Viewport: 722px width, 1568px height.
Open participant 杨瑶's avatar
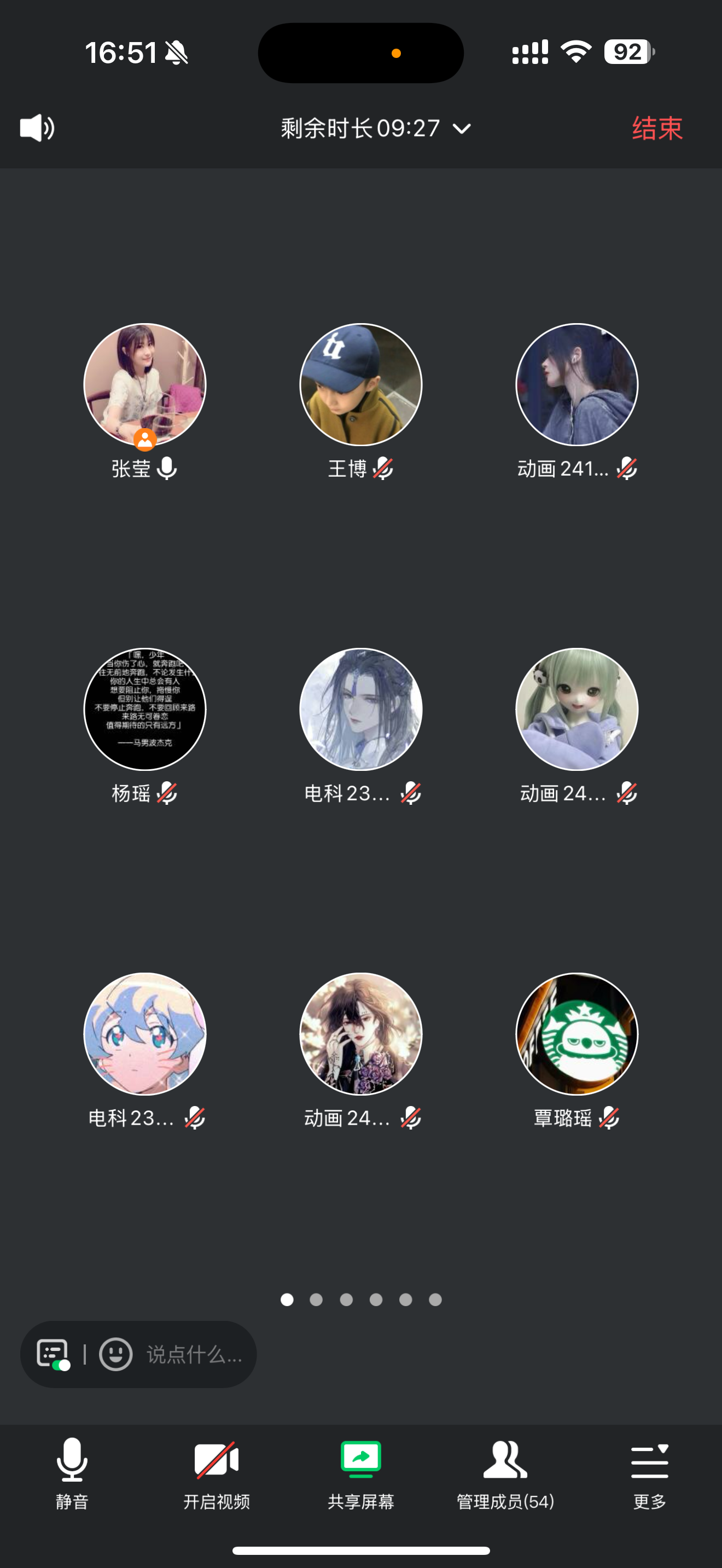click(145, 709)
